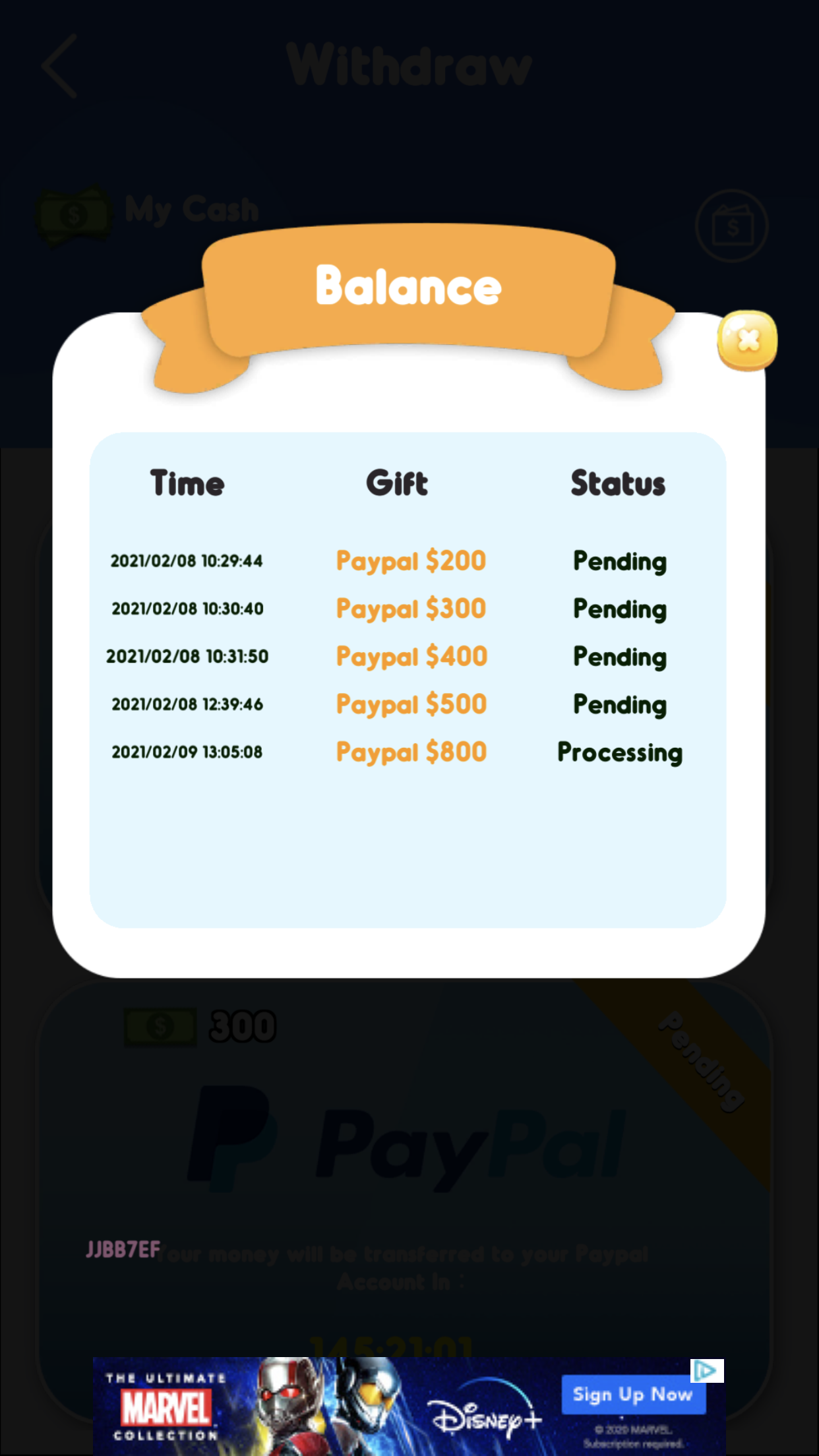Tap Sign Up Now on Disney+ ad
Viewport: 819px width, 1456px height.
tap(633, 1394)
